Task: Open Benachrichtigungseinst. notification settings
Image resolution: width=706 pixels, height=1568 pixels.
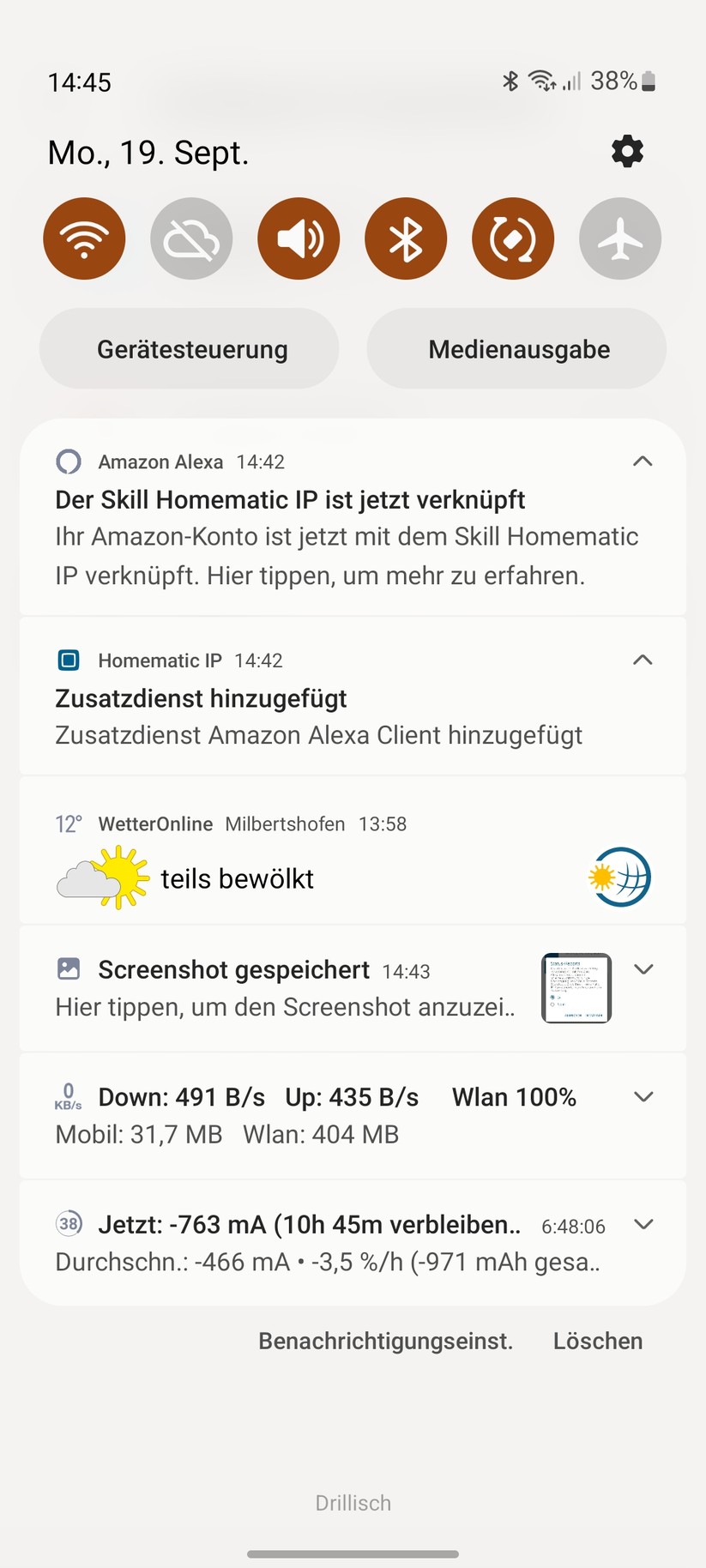Action: [385, 1341]
